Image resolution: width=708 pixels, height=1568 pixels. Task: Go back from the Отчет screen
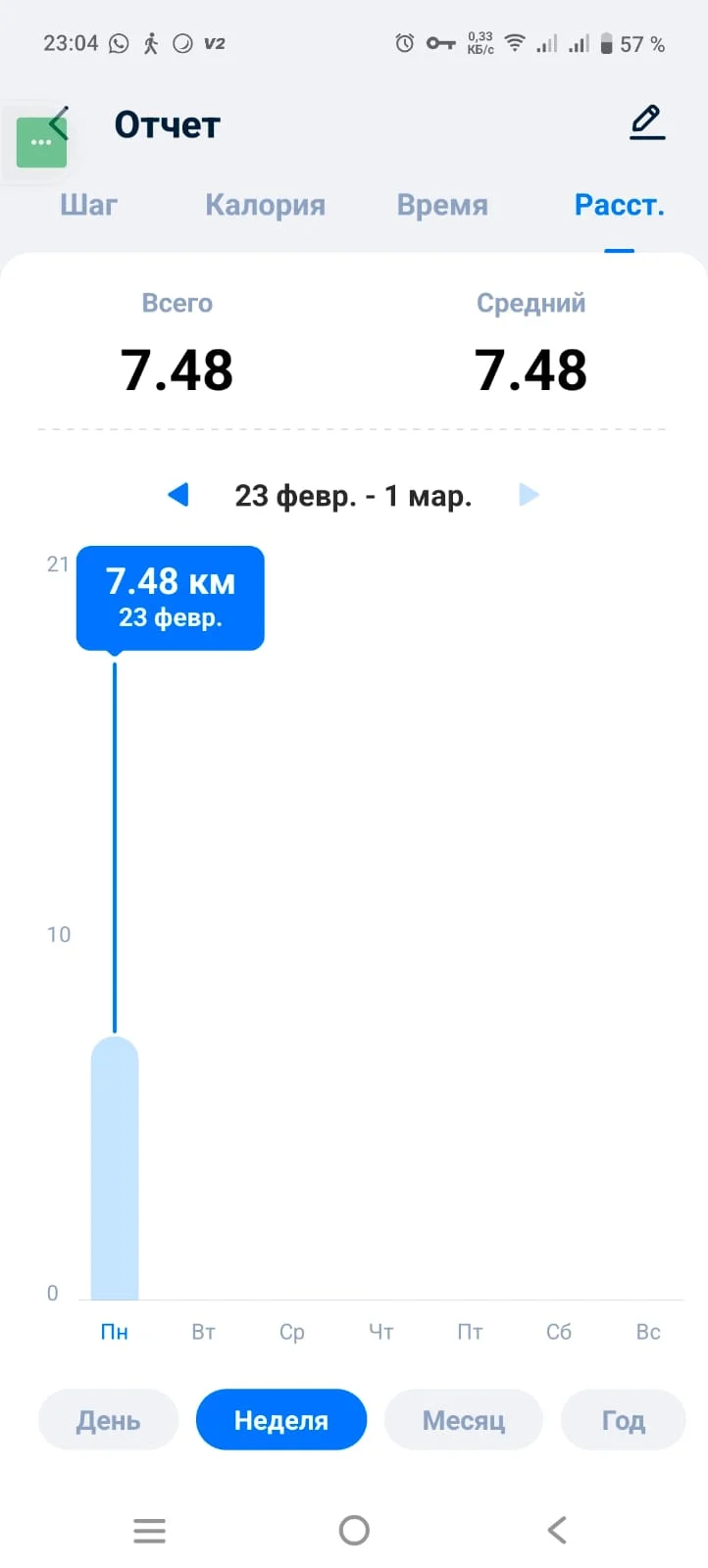tap(61, 122)
